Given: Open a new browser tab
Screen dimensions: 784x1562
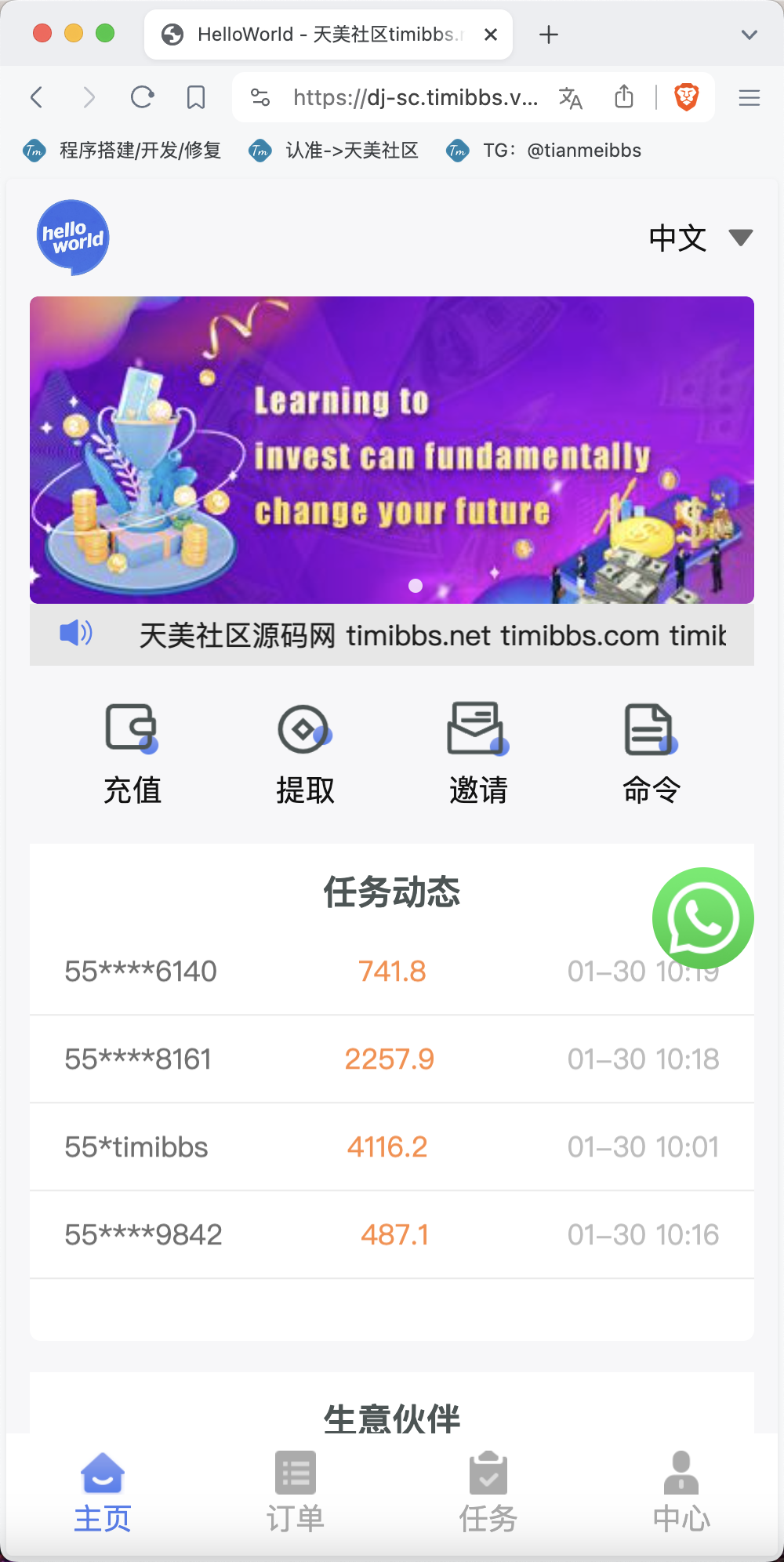Looking at the screenshot, I should (x=549, y=35).
